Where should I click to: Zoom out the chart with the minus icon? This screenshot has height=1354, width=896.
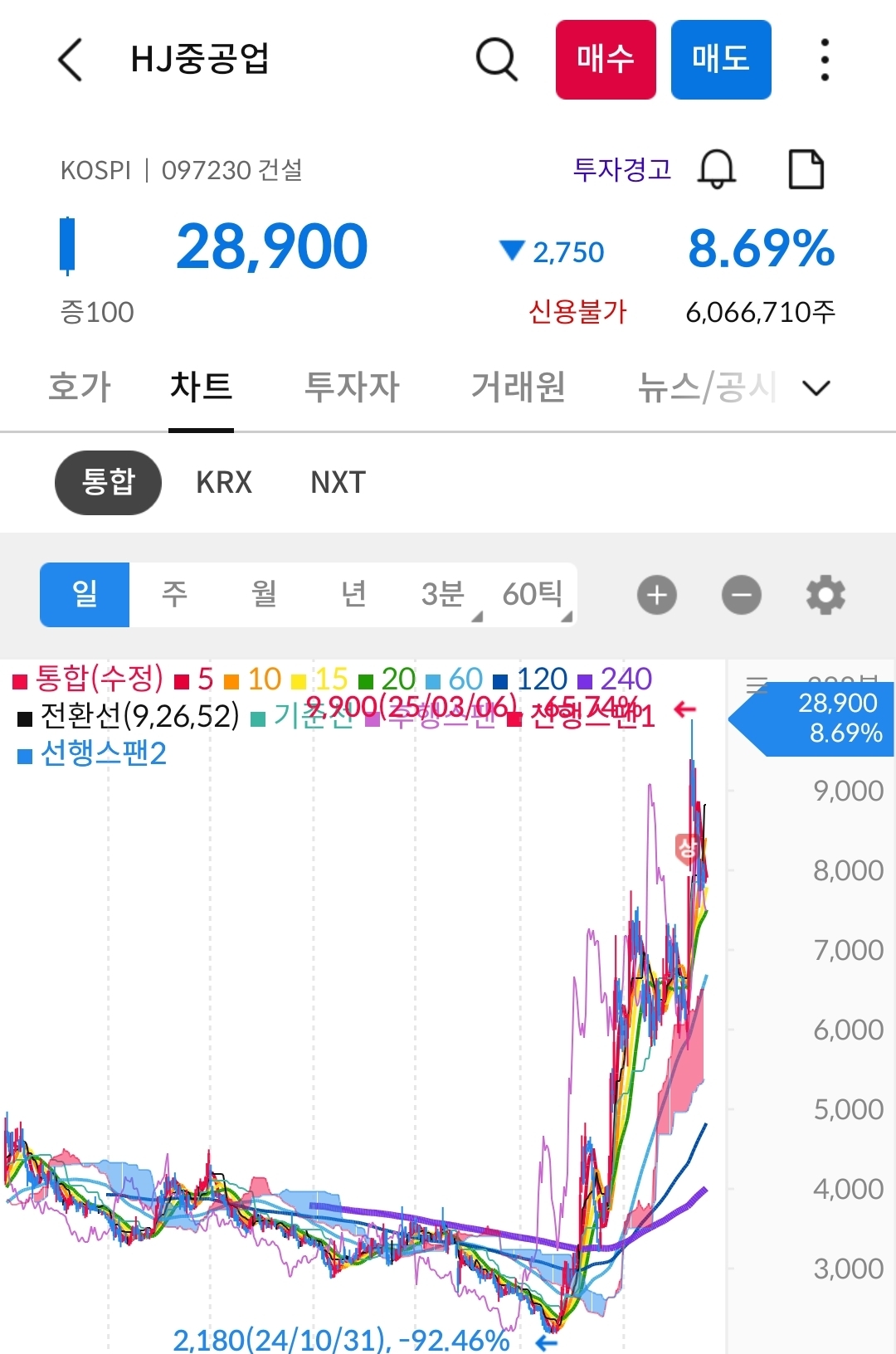(x=741, y=594)
